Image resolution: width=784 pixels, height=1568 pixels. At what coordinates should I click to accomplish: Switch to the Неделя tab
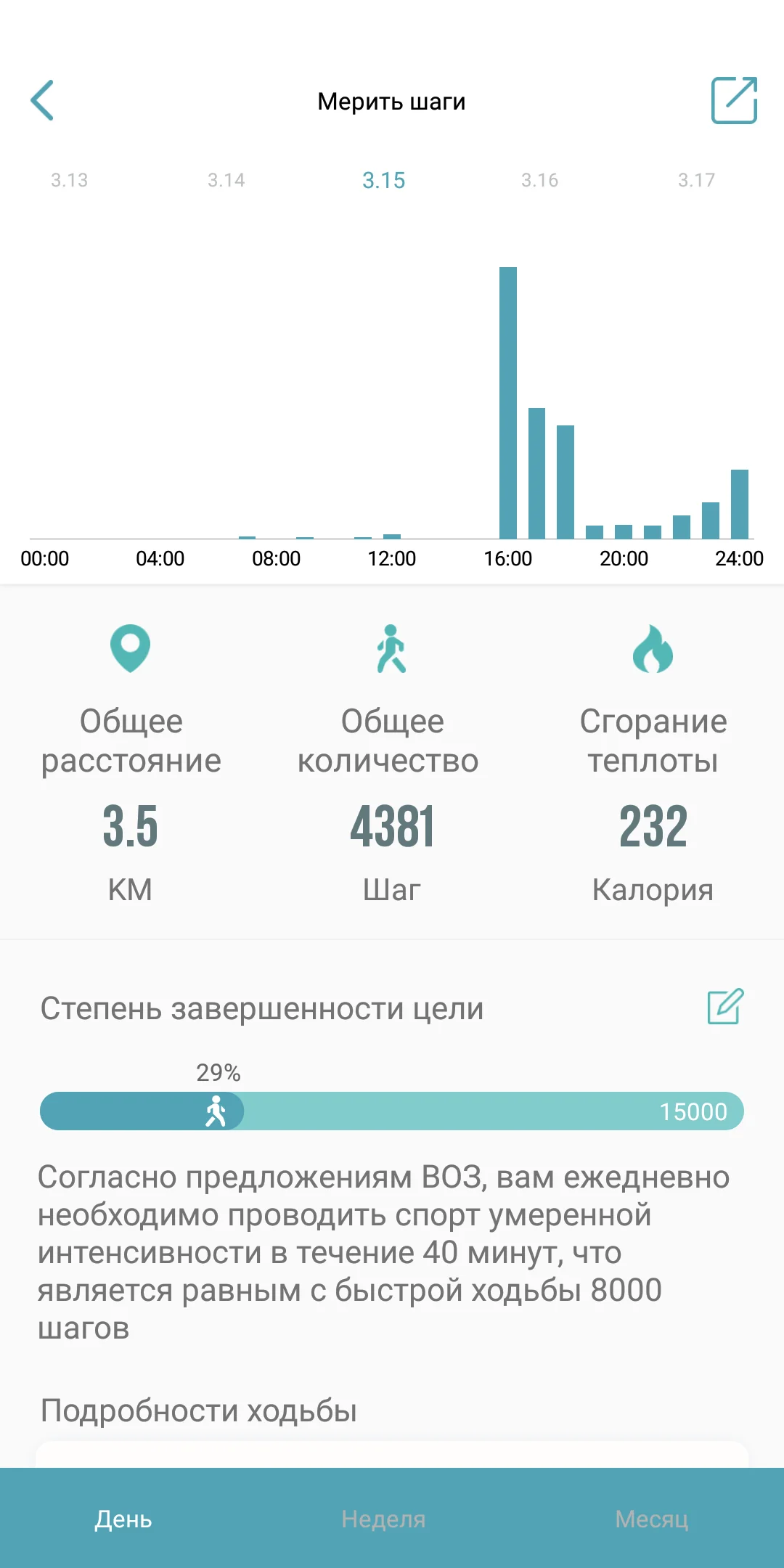coord(384,1519)
